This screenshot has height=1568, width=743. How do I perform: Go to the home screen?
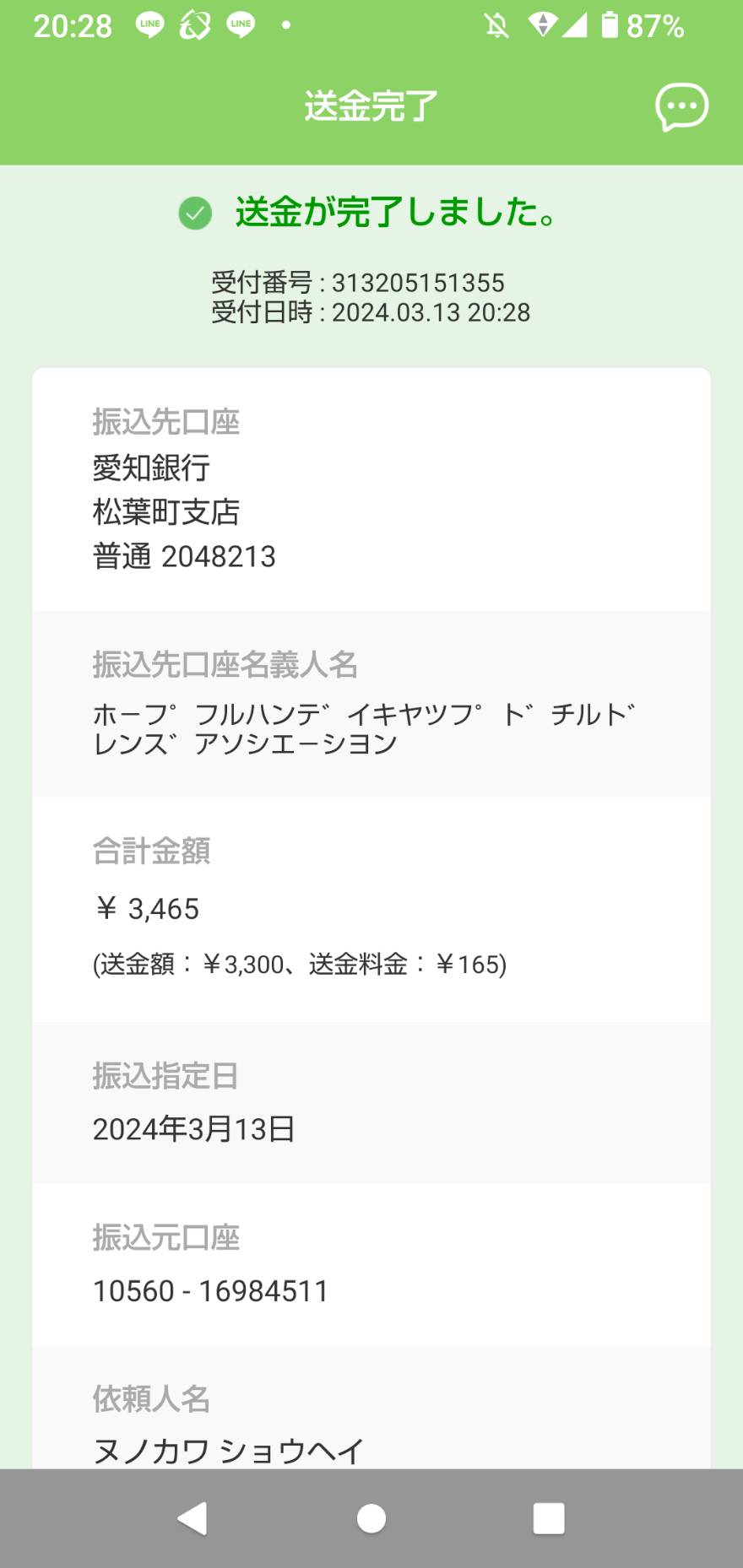(x=371, y=1518)
